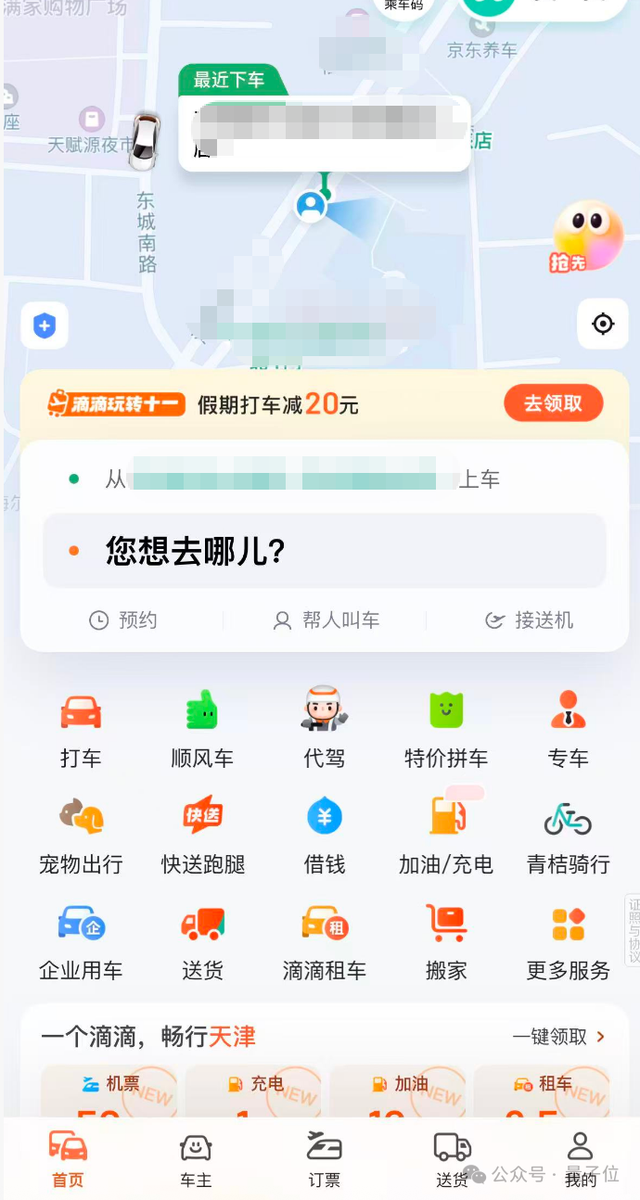
Task: Select 预约 to schedule a ride
Action: point(124,620)
